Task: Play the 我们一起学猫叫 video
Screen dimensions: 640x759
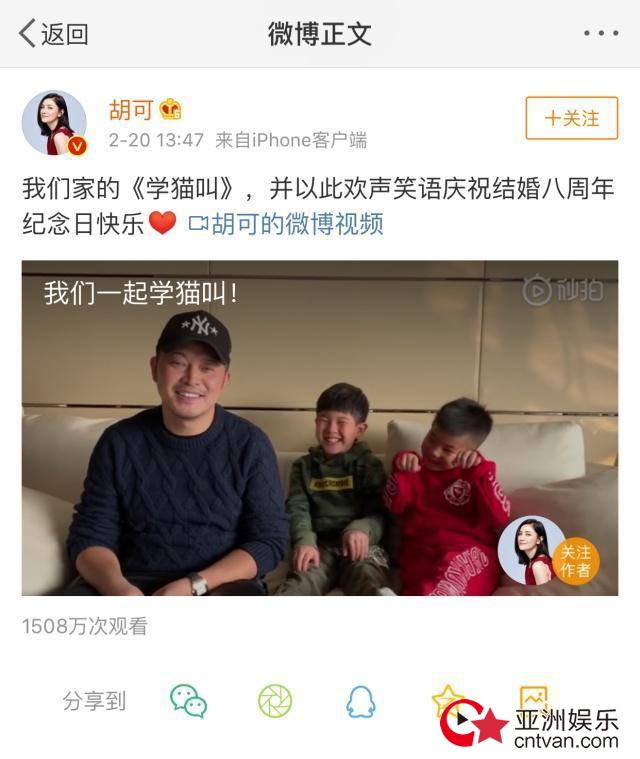Action: pos(319,428)
